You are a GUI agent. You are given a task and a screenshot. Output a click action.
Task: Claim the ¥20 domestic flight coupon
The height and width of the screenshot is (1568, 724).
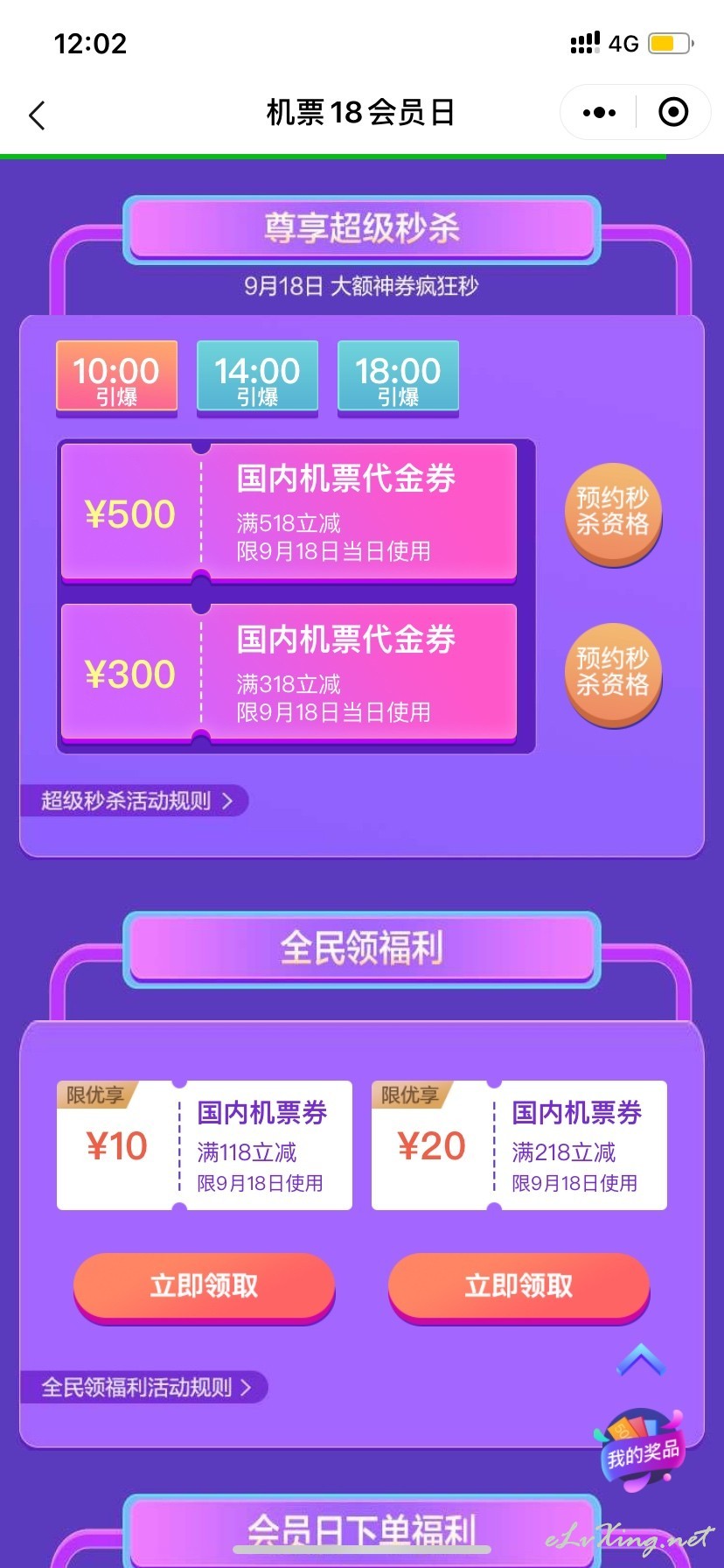(519, 1287)
